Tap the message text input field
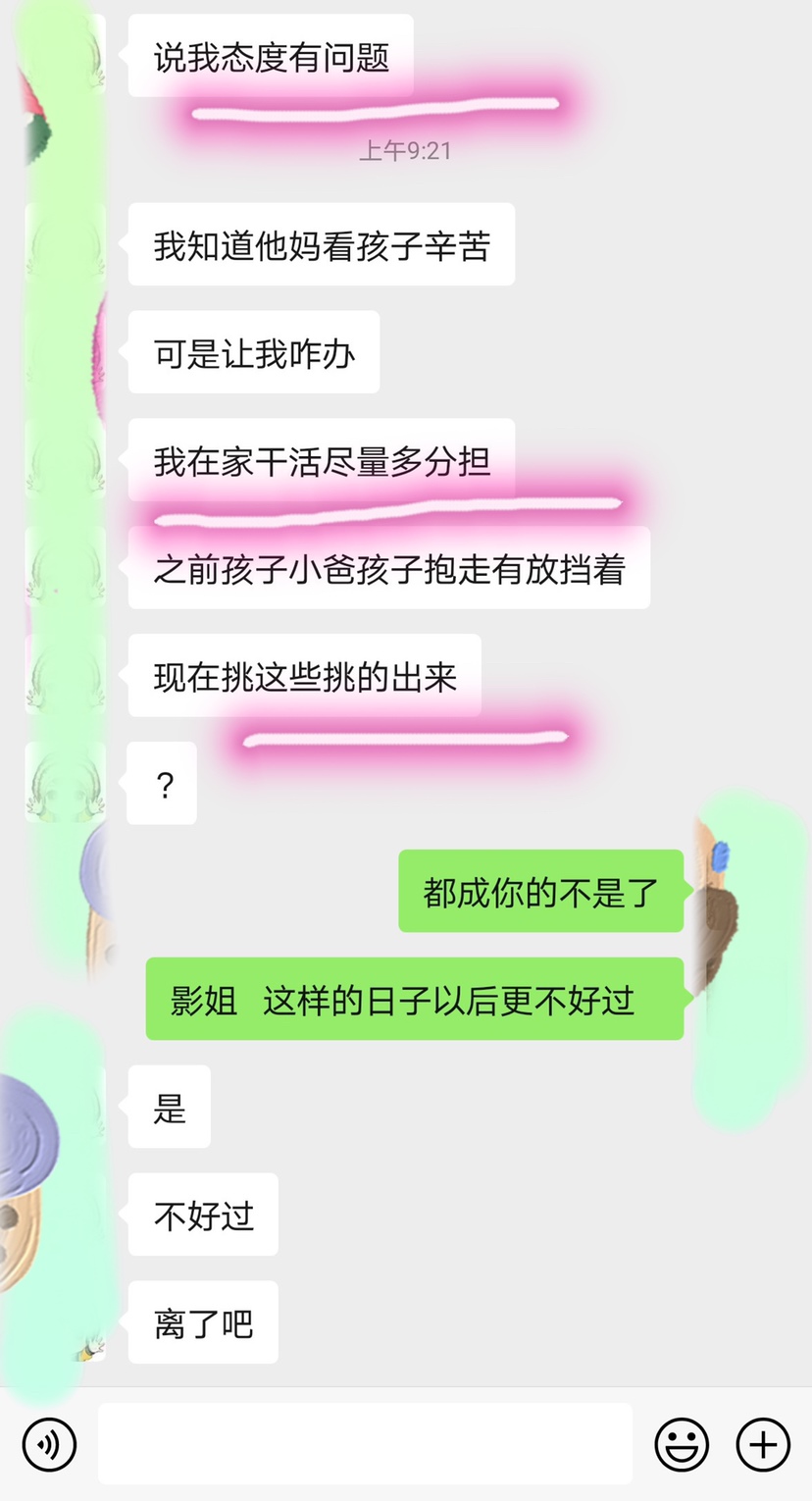This screenshot has height=1501, width=812. click(365, 1444)
